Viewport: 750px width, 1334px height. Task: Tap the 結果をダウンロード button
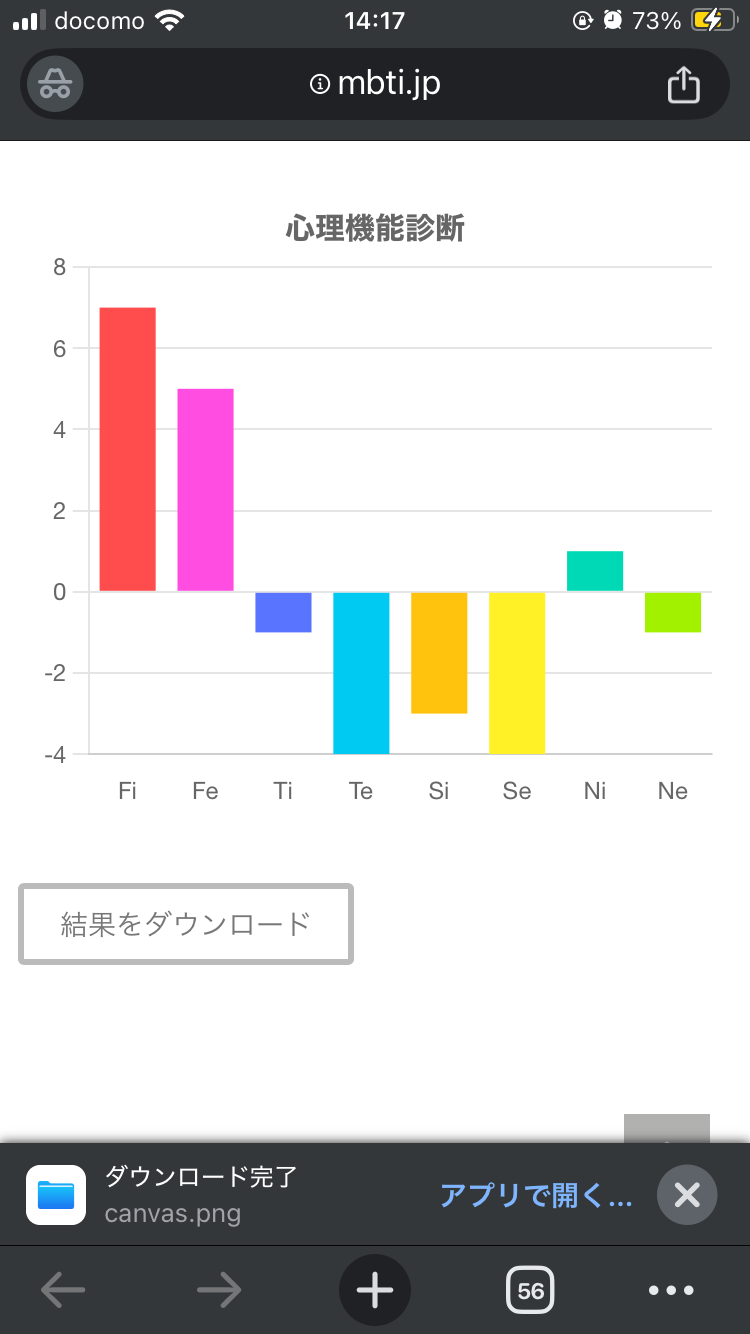tap(186, 924)
